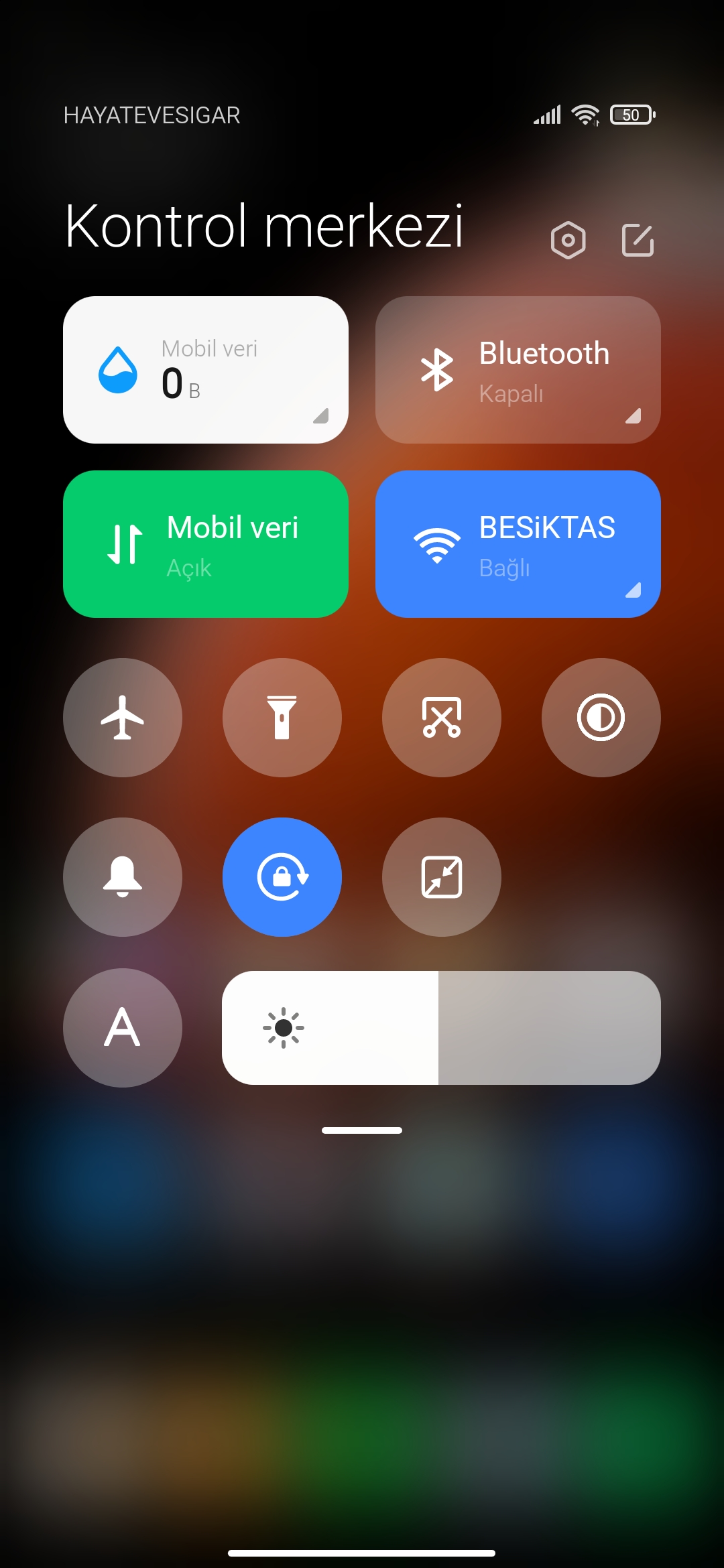Disable the rotation lock

282,877
